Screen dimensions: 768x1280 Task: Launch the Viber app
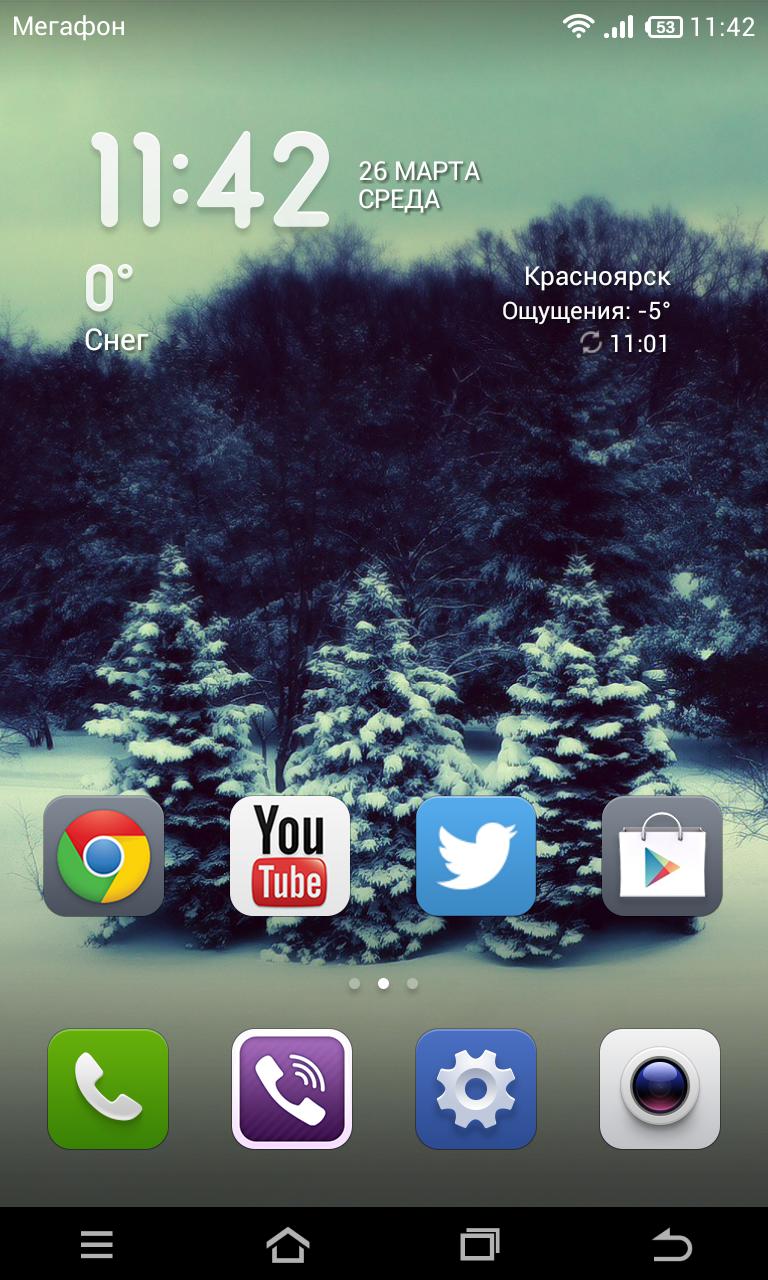tap(292, 1089)
